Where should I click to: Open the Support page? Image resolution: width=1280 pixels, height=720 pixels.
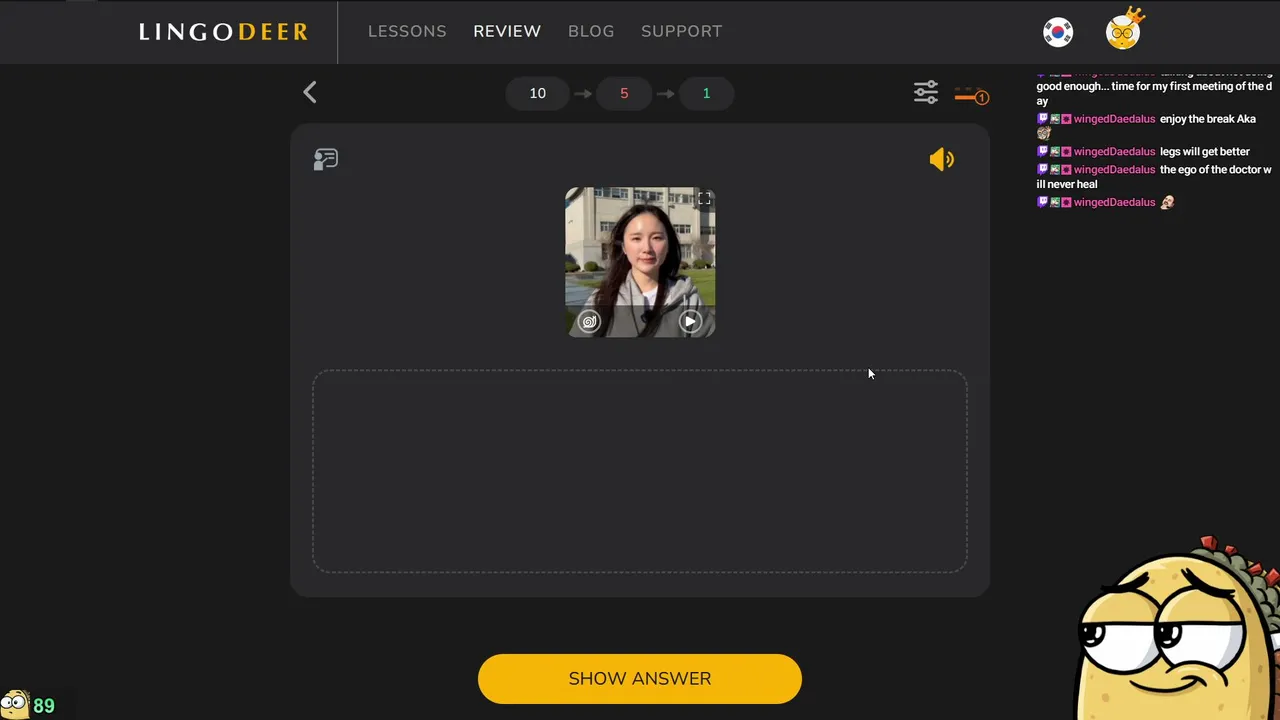(x=681, y=31)
